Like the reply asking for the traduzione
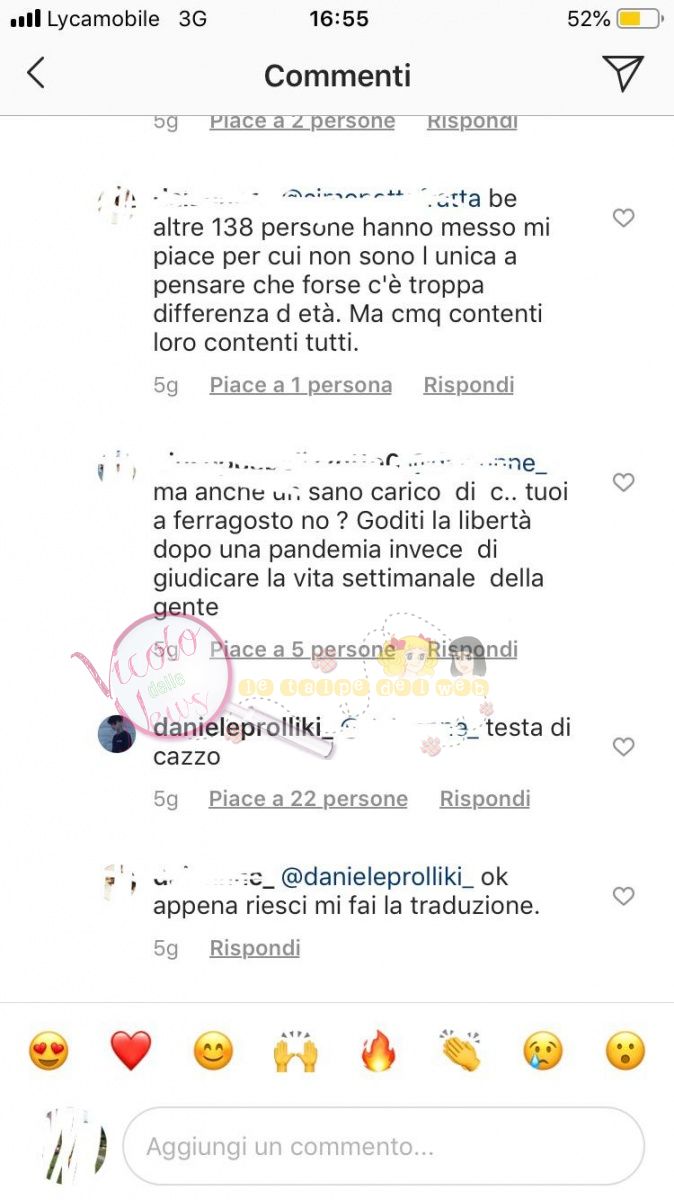Viewport: 674px width, 1200px height. 623,896
